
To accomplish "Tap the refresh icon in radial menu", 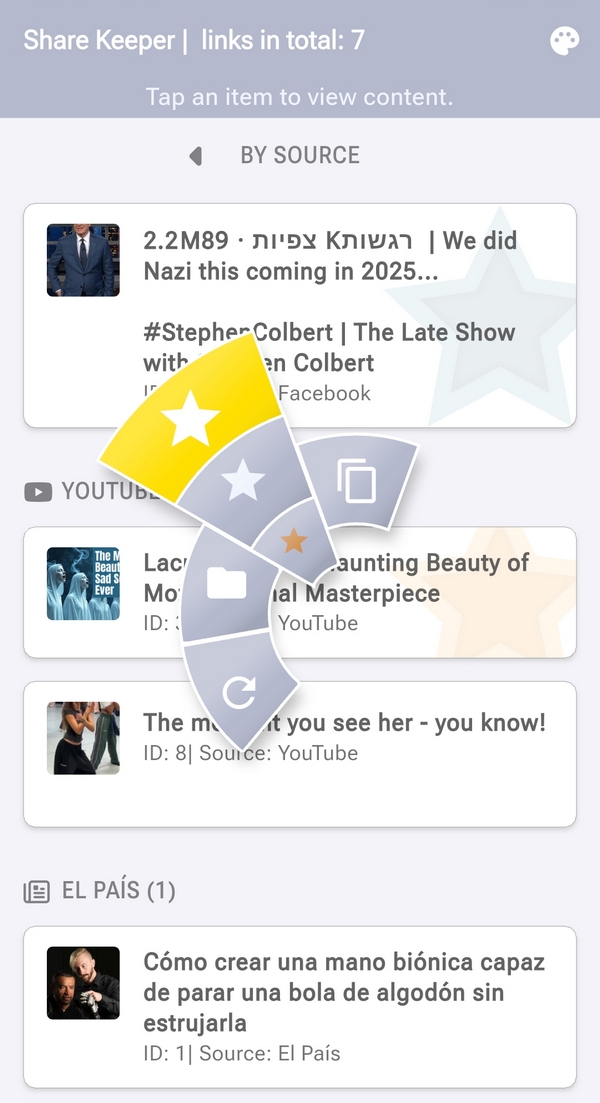I will tap(240, 692).
